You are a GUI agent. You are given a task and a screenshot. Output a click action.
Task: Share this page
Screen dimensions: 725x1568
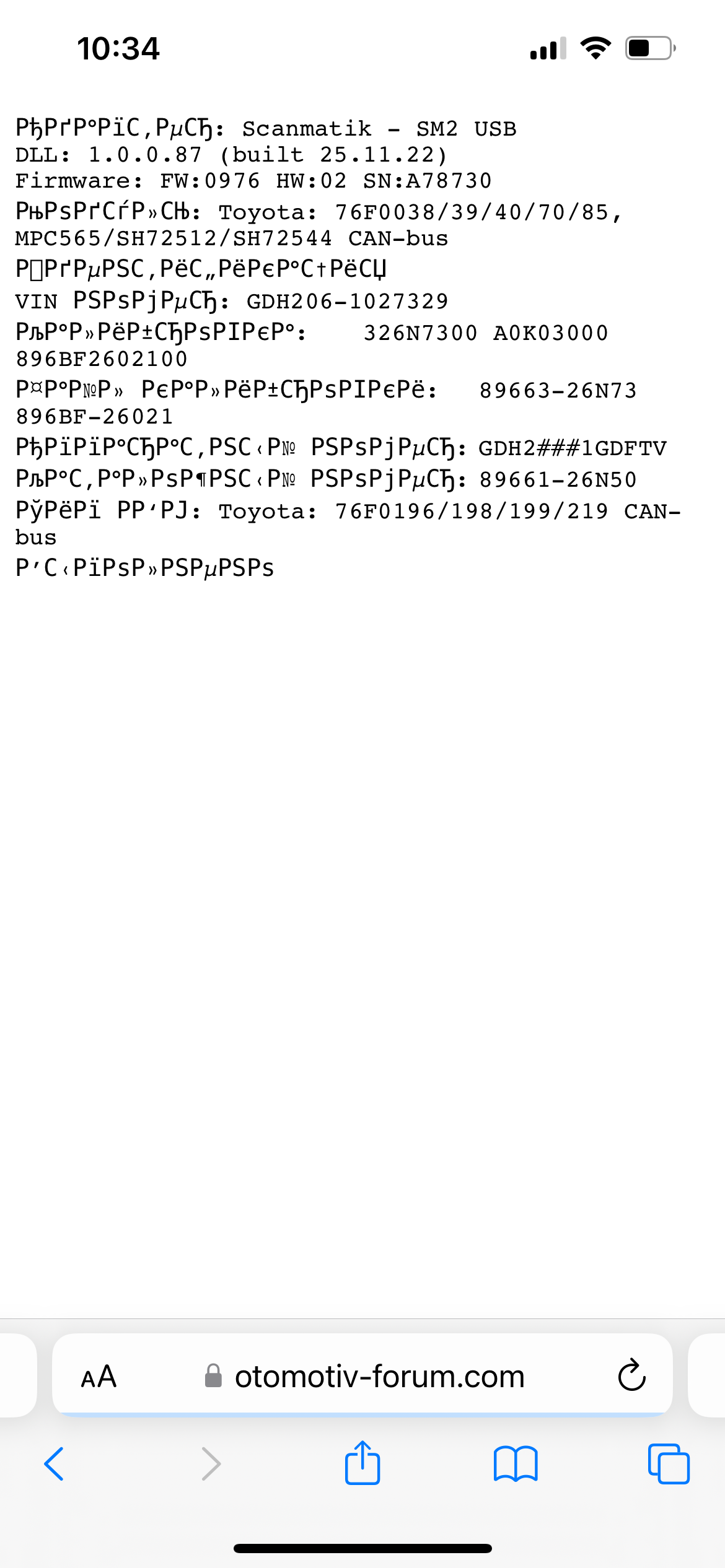362,1463
